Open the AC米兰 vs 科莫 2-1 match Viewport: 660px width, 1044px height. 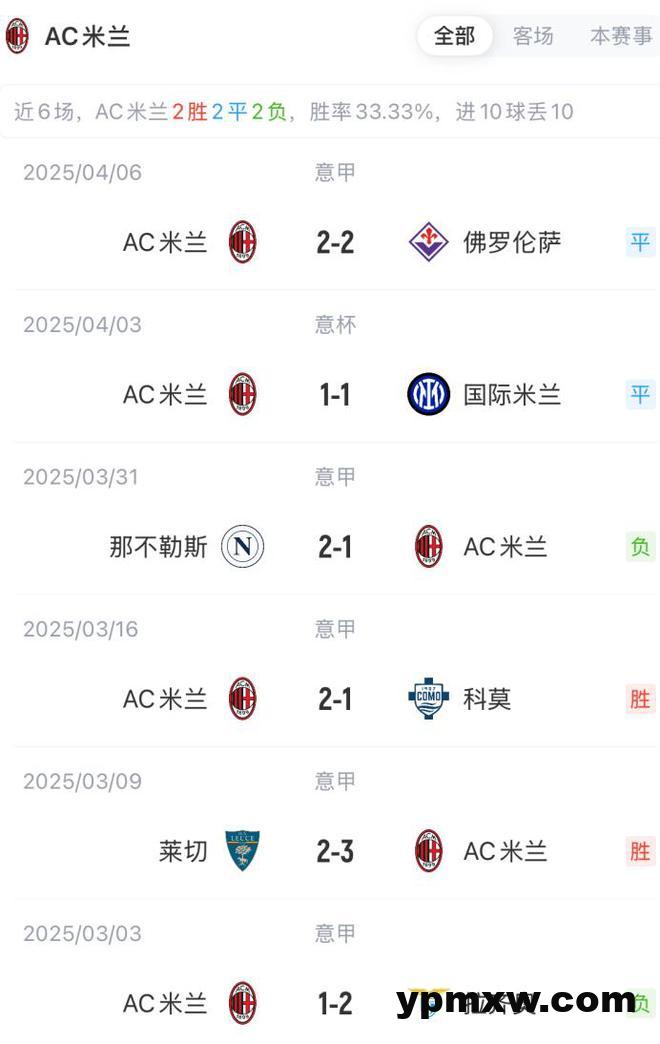pos(335,699)
